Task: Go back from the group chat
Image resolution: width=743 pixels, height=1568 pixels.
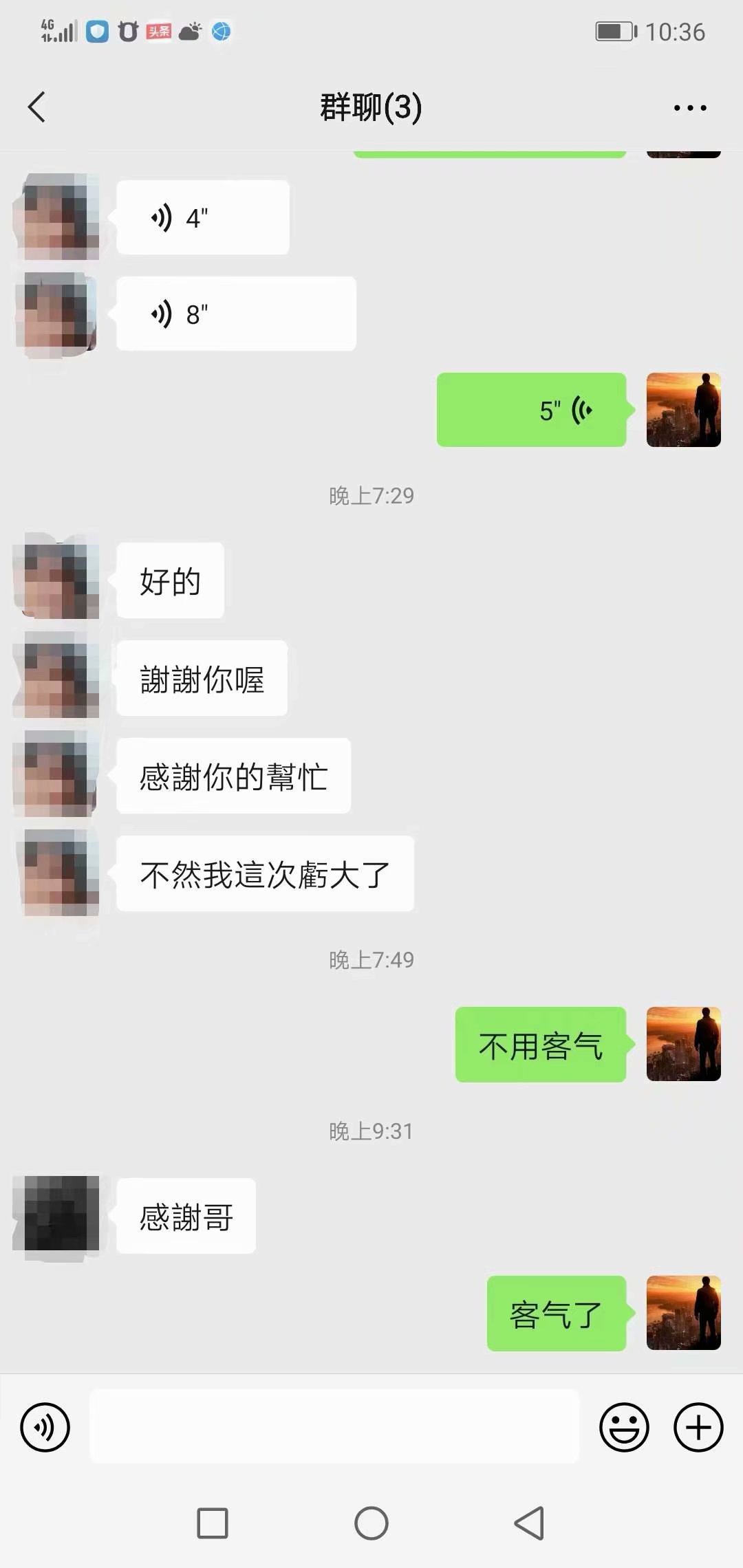Action: coord(37,107)
